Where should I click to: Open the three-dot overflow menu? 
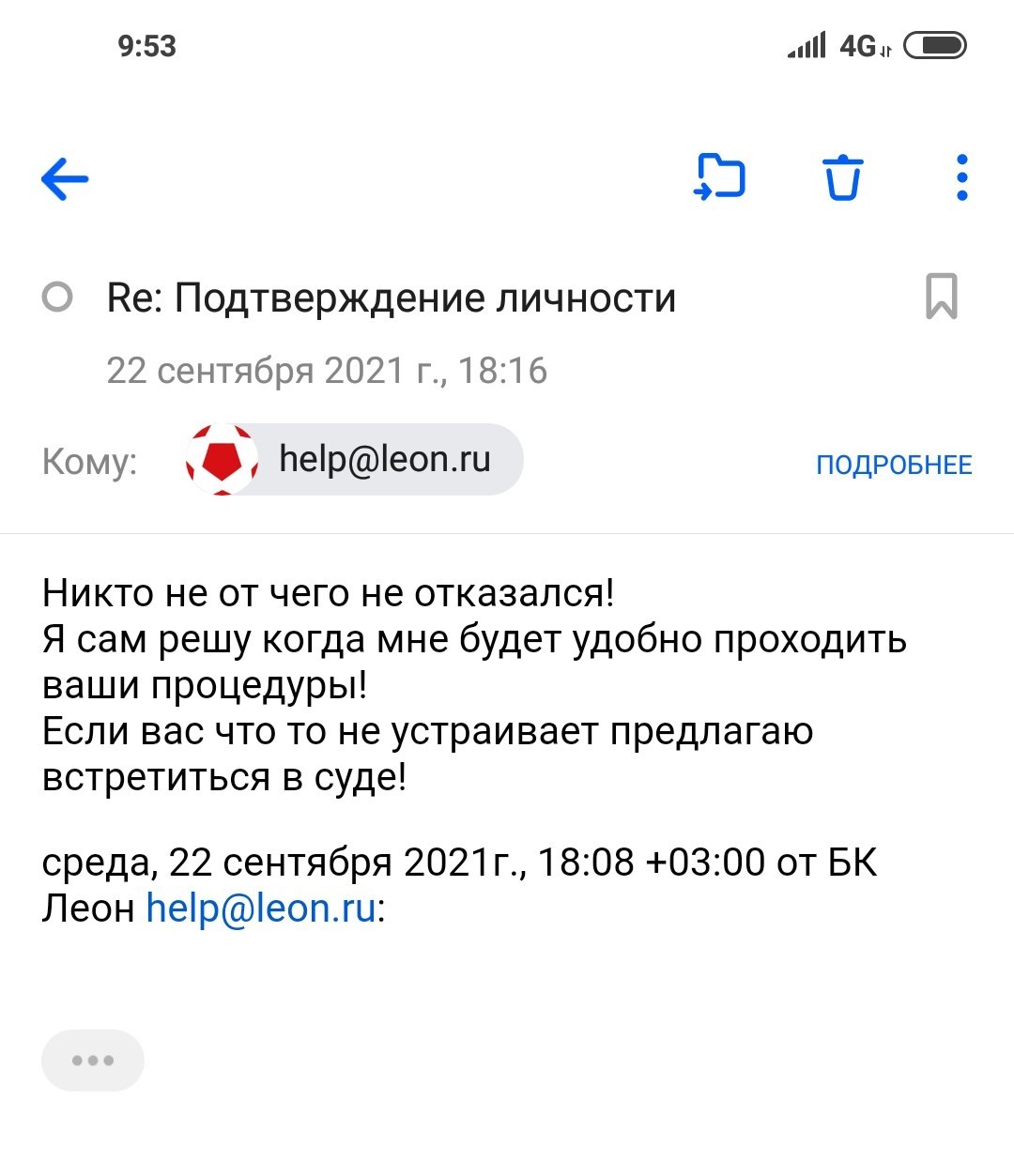pos(961,176)
